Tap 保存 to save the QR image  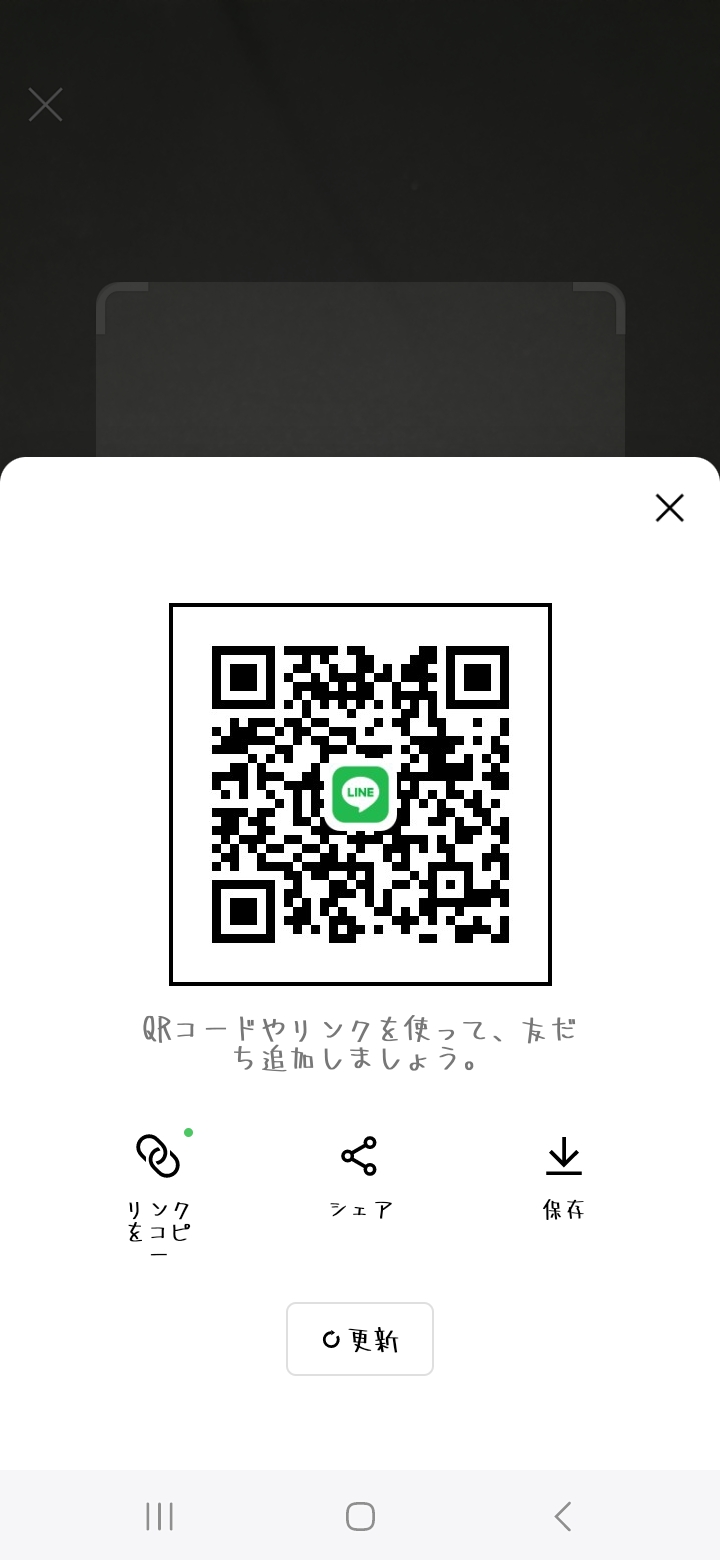click(x=563, y=1209)
